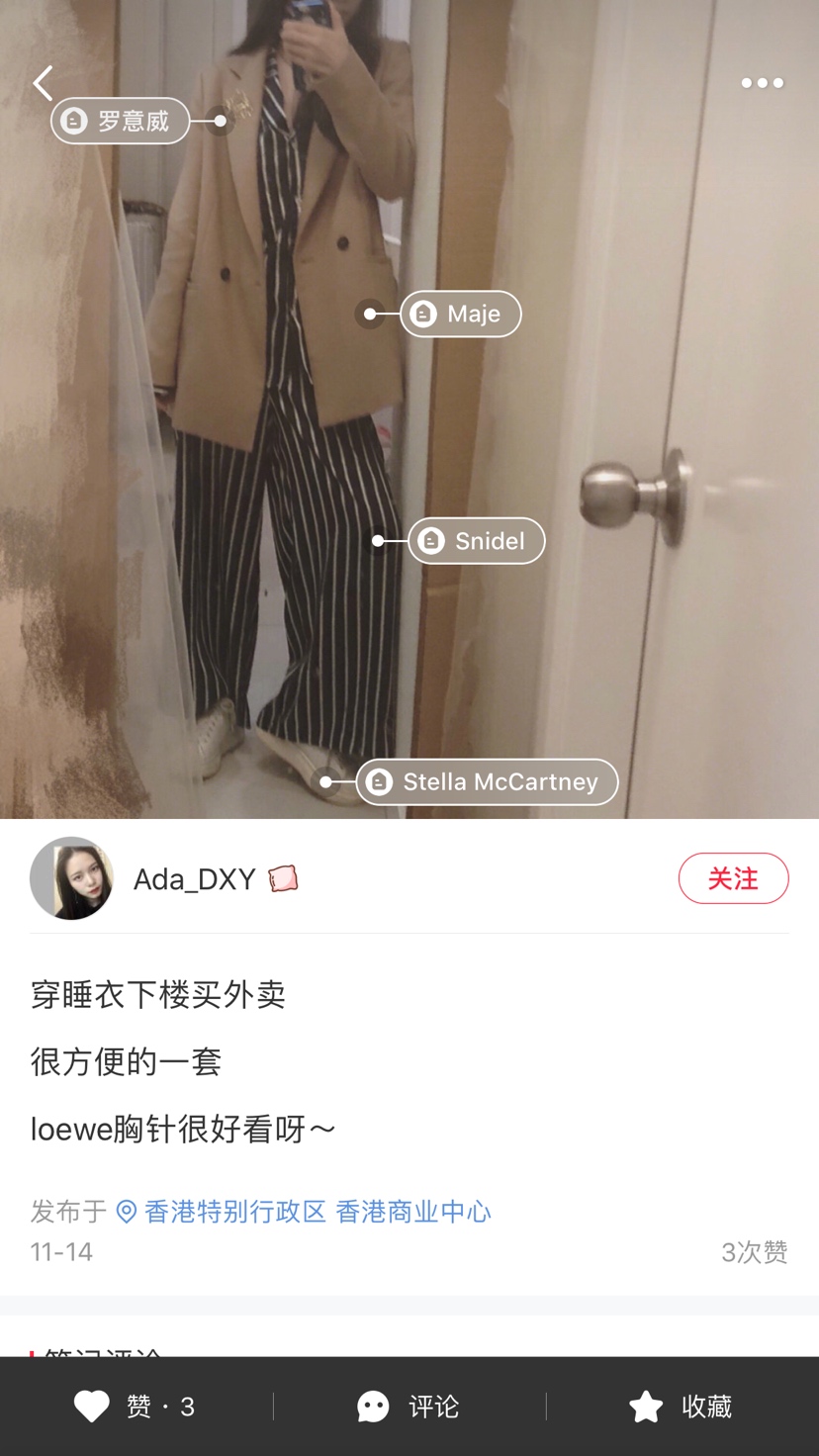Like this post with 赞

click(x=136, y=1406)
